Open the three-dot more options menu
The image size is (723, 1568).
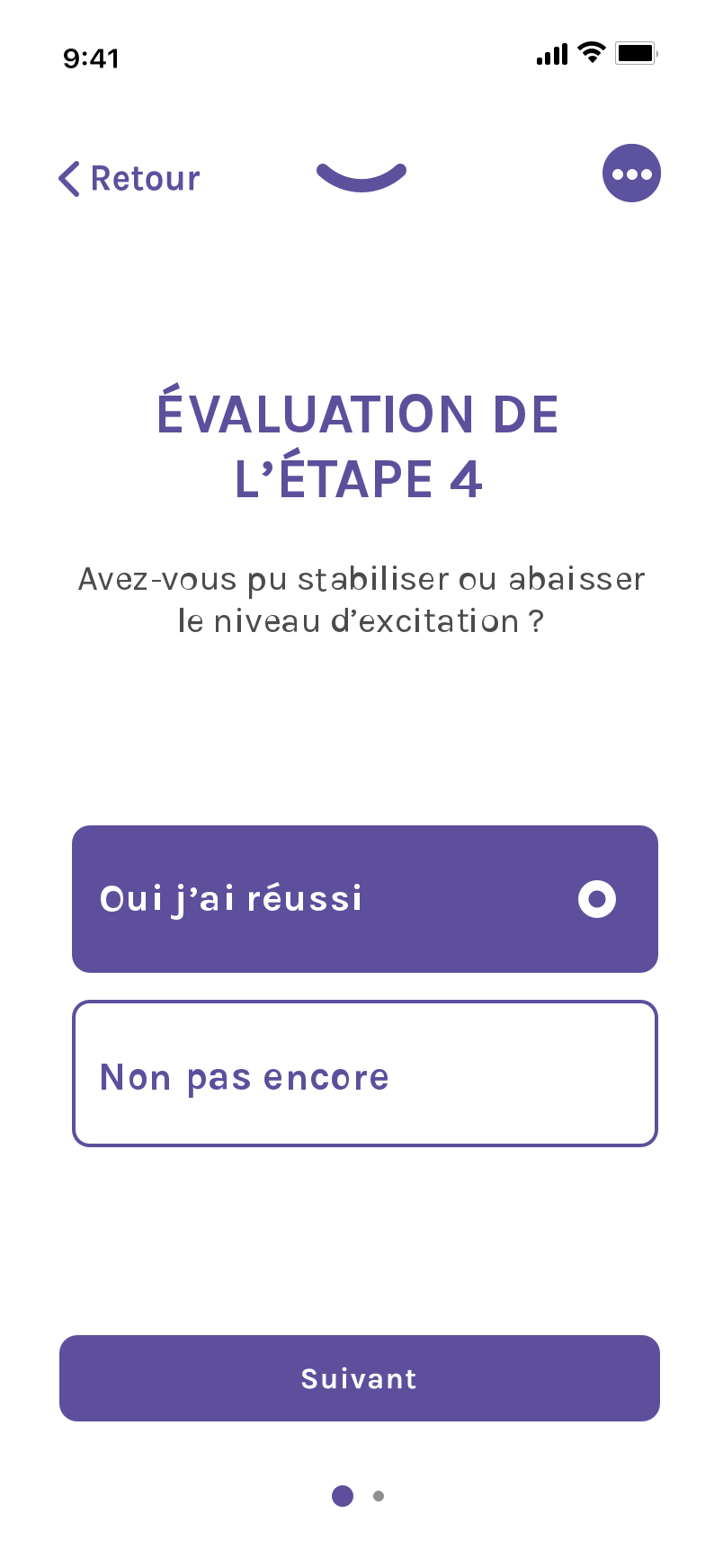pos(631,174)
